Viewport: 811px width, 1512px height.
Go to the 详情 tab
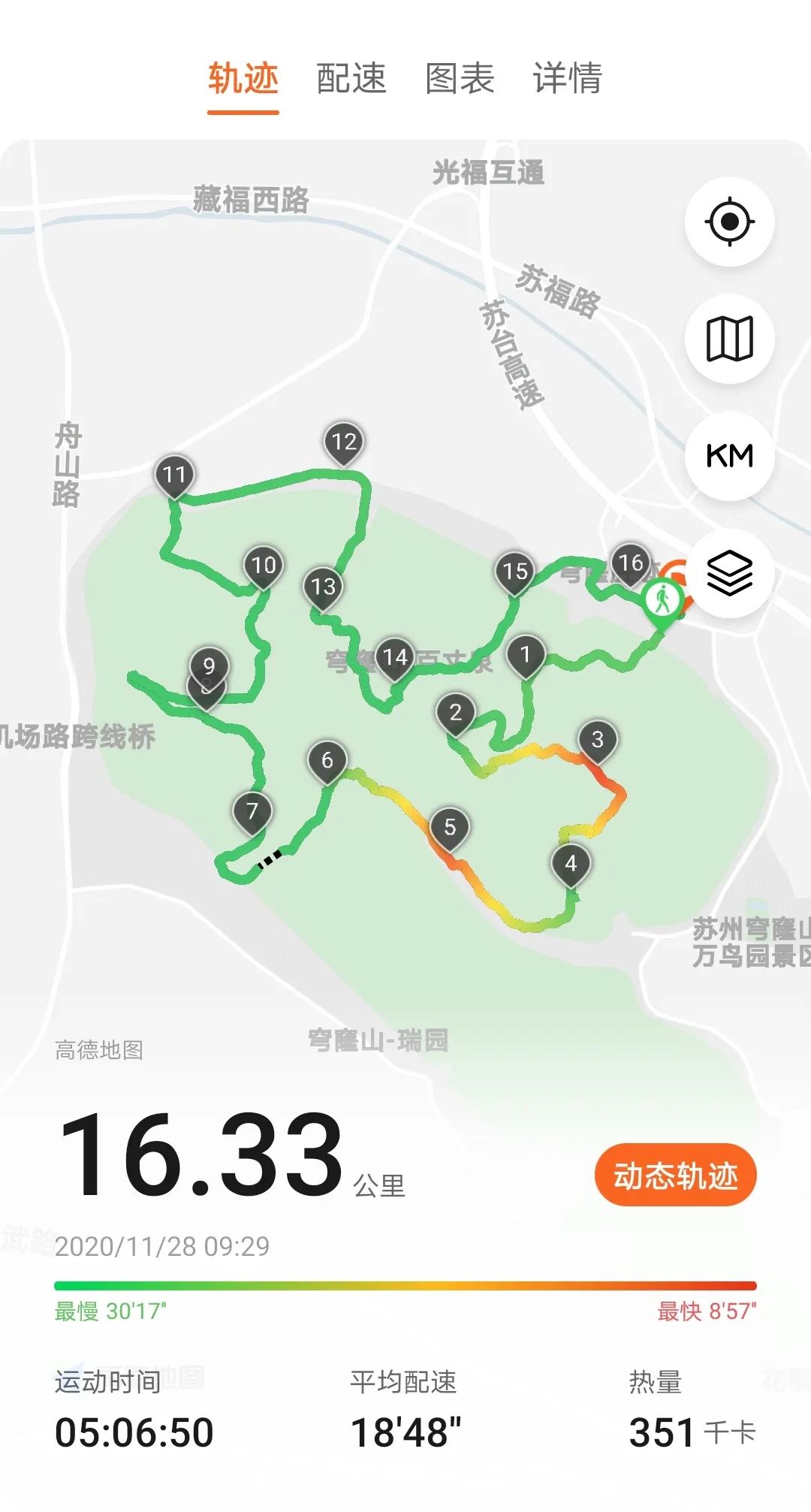point(567,78)
